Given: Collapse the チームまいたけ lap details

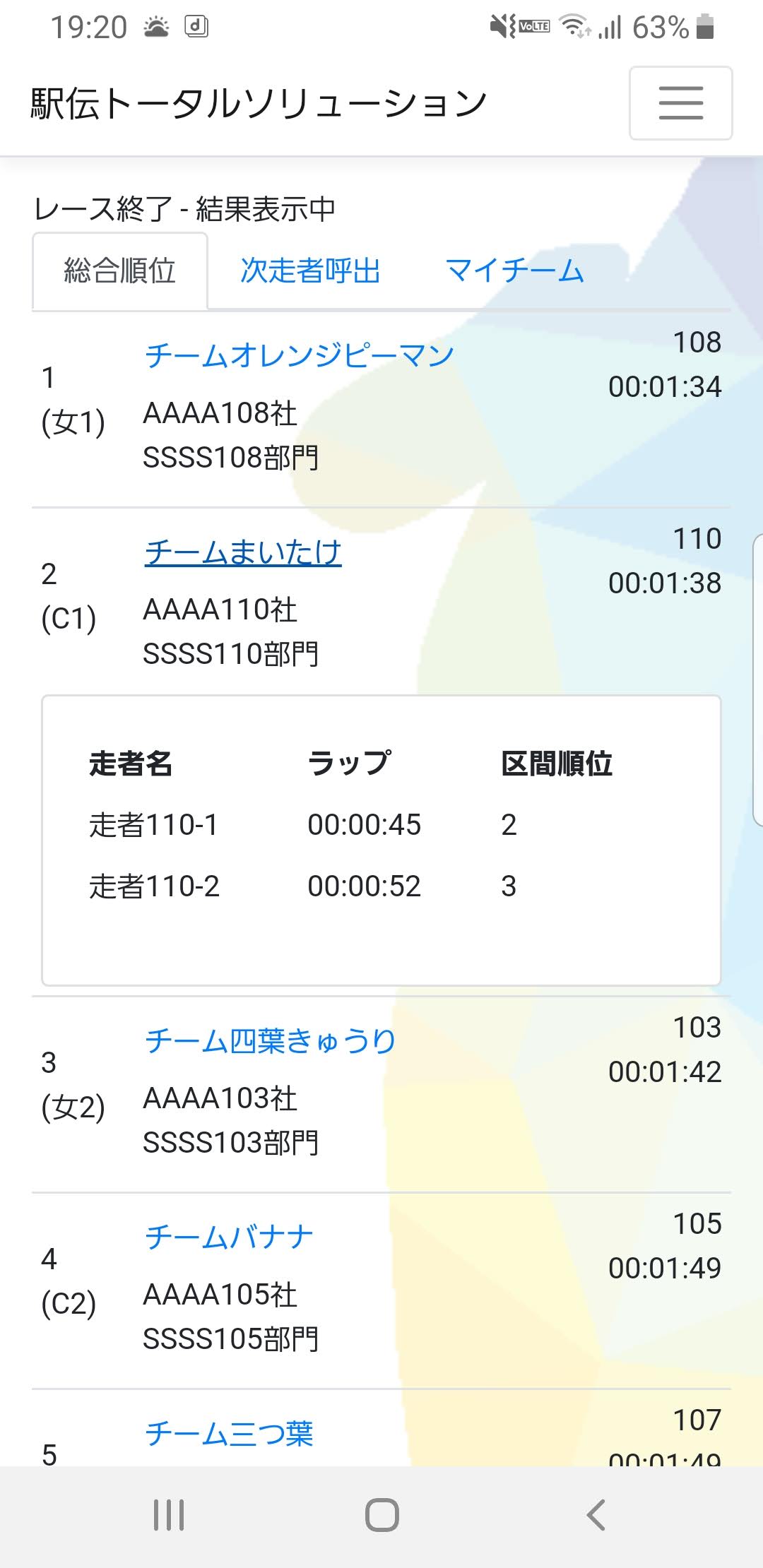Looking at the screenshot, I should pos(243,552).
